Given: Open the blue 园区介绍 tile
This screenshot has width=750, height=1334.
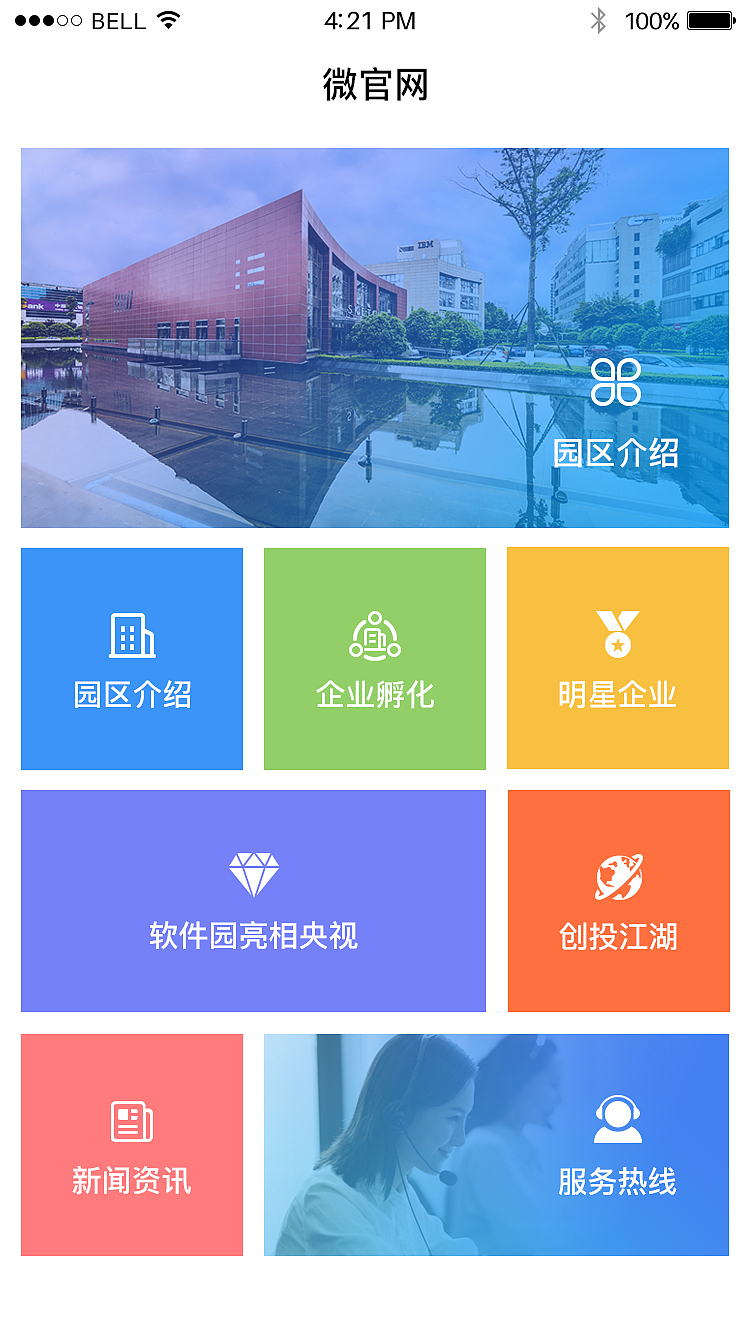Looking at the screenshot, I should click(x=131, y=658).
